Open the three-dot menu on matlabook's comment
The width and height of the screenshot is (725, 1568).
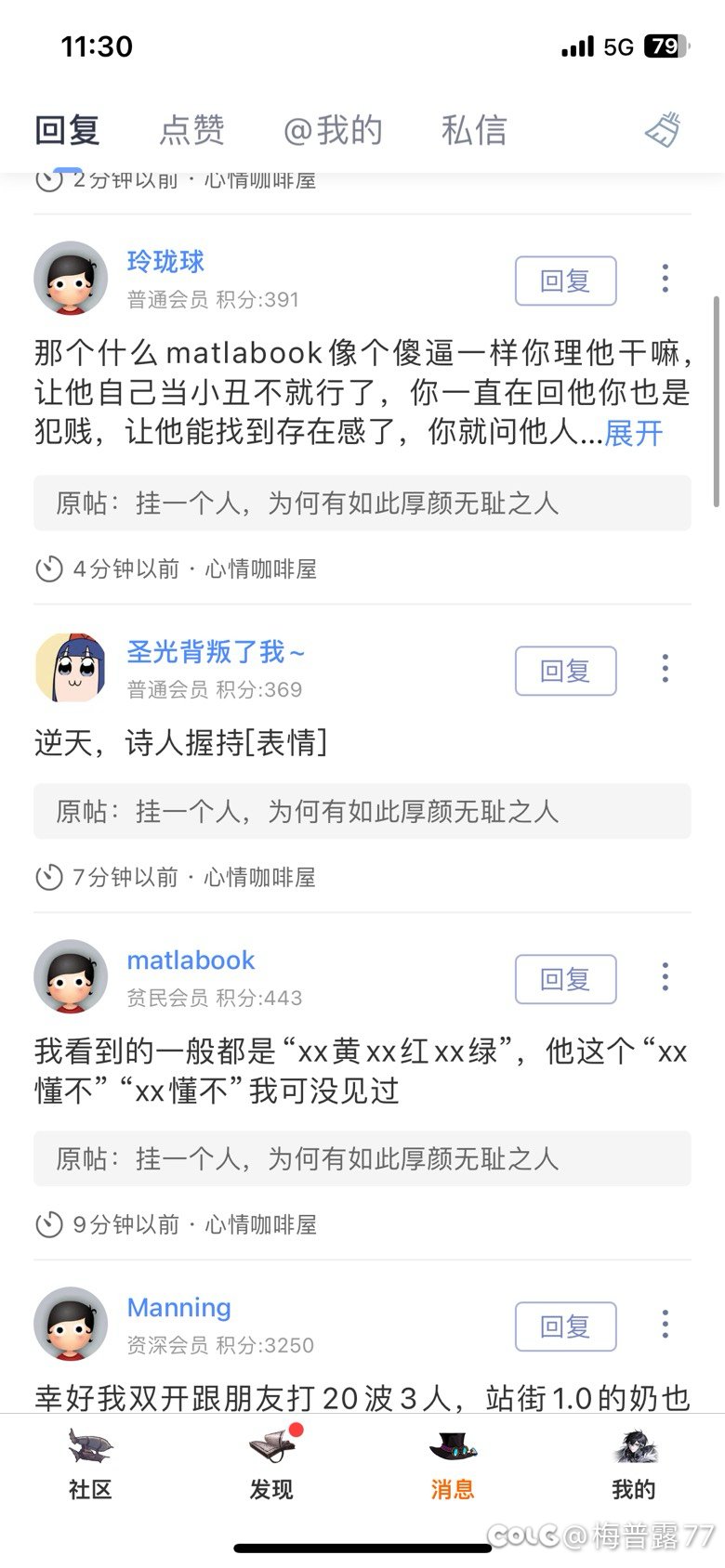[665, 977]
